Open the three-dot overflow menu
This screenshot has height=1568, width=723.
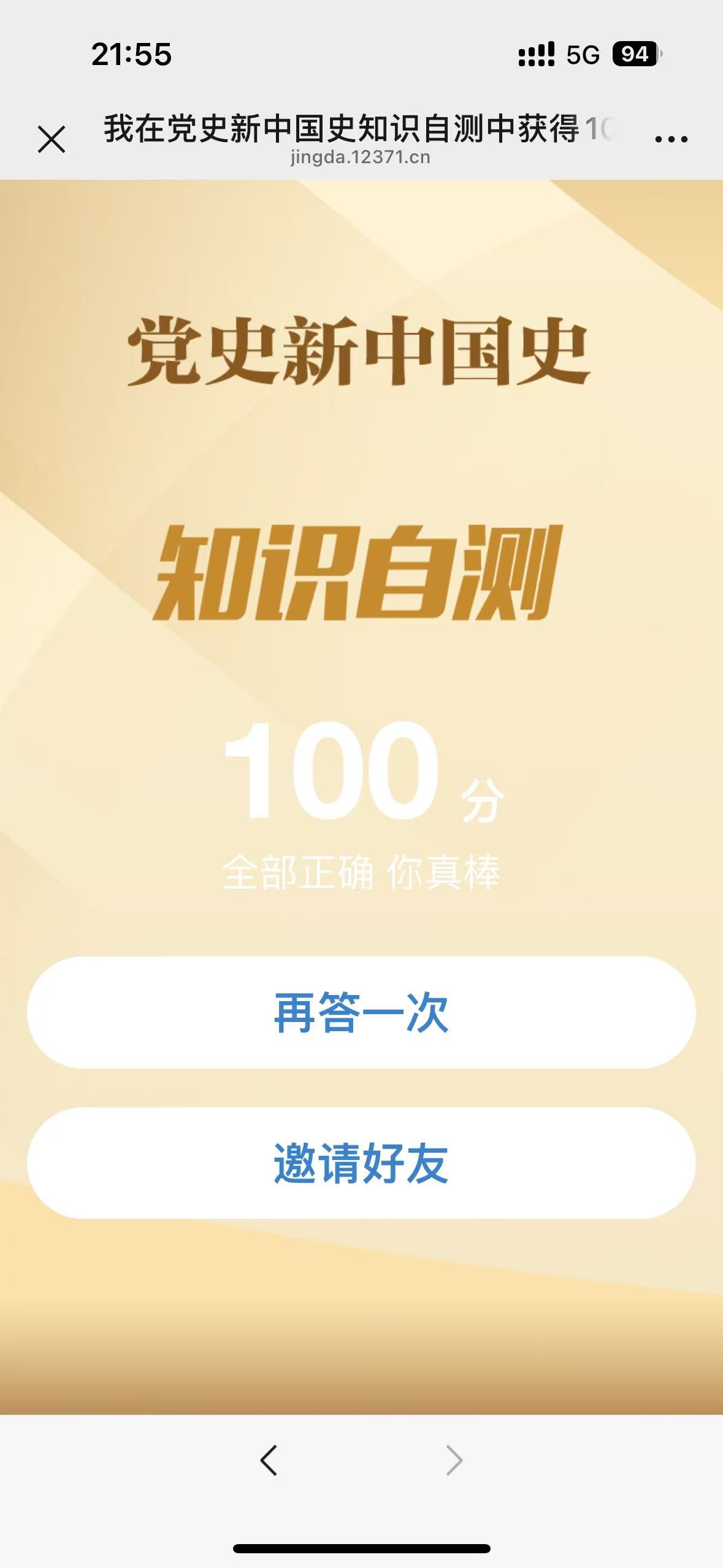coord(671,139)
